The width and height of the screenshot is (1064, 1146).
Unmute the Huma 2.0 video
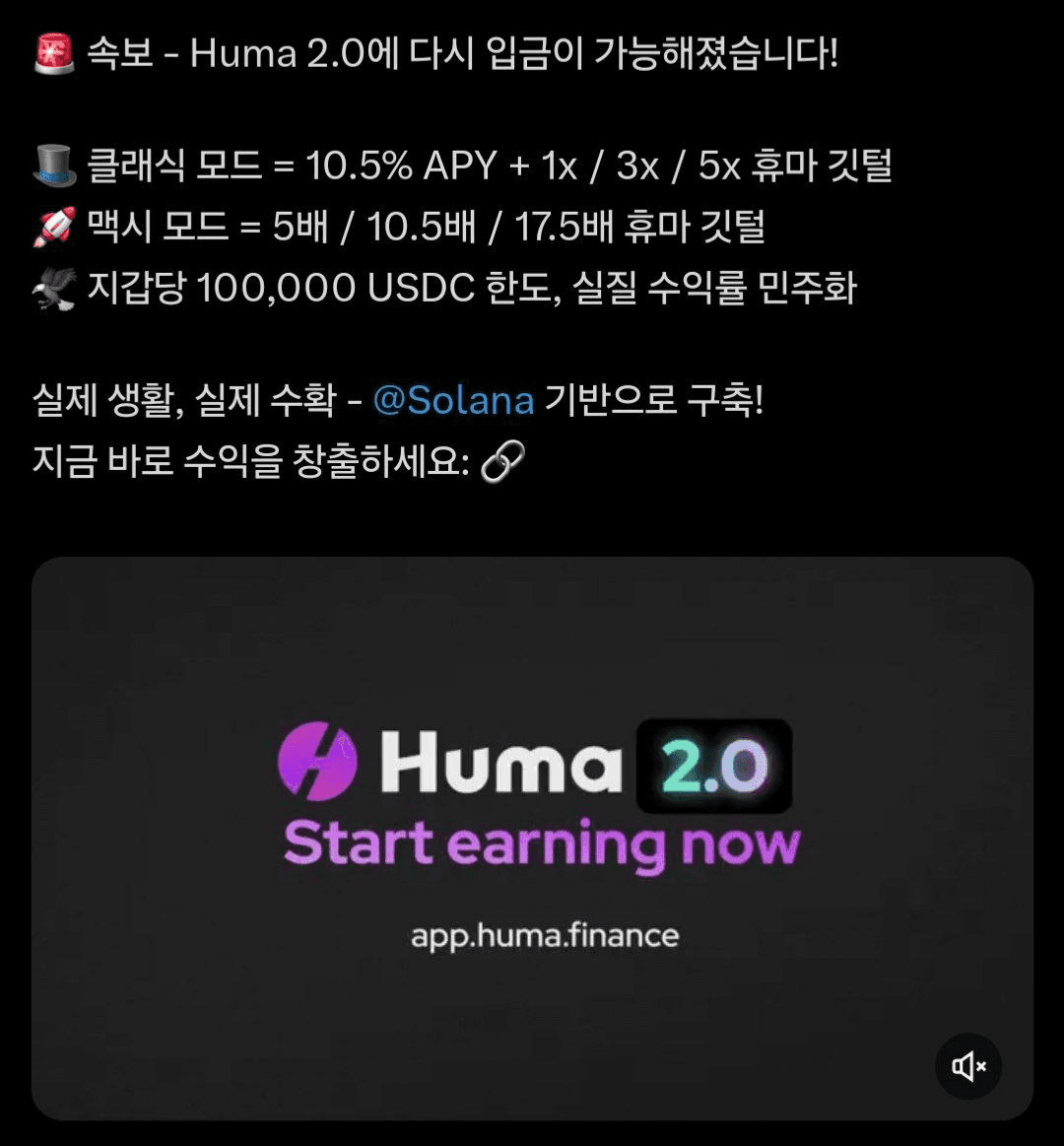coord(967,1066)
